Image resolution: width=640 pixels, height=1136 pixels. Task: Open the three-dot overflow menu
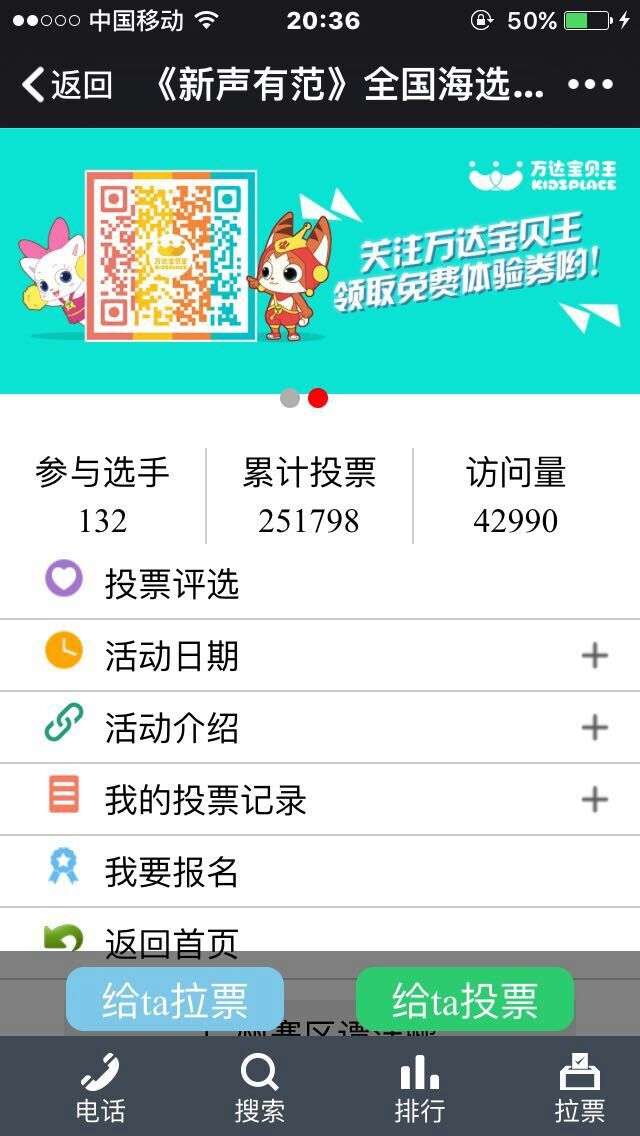[590, 85]
